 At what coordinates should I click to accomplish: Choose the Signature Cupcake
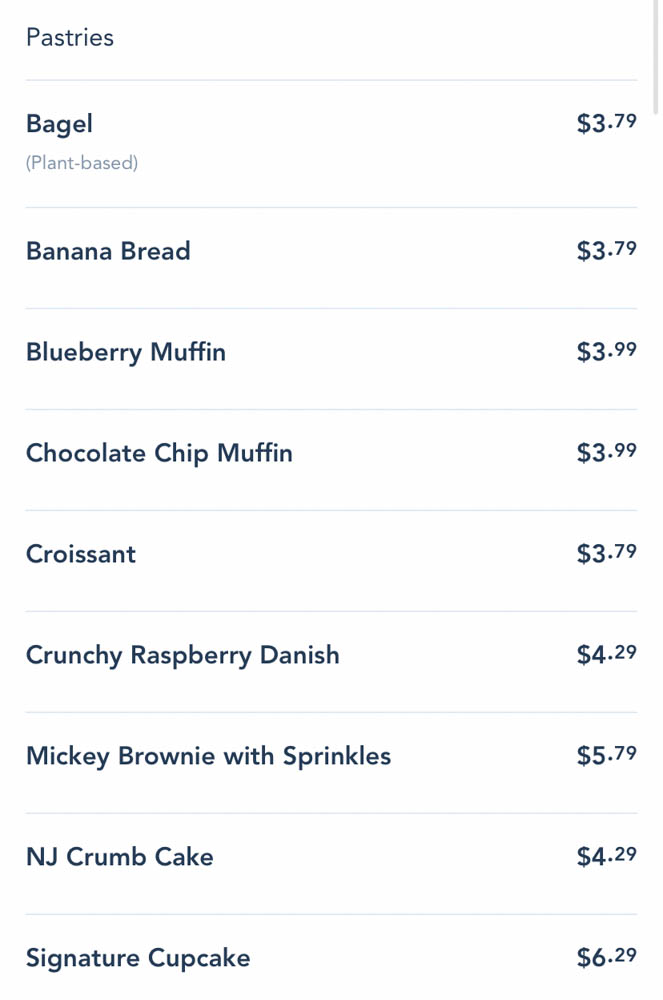[x=138, y=958]
